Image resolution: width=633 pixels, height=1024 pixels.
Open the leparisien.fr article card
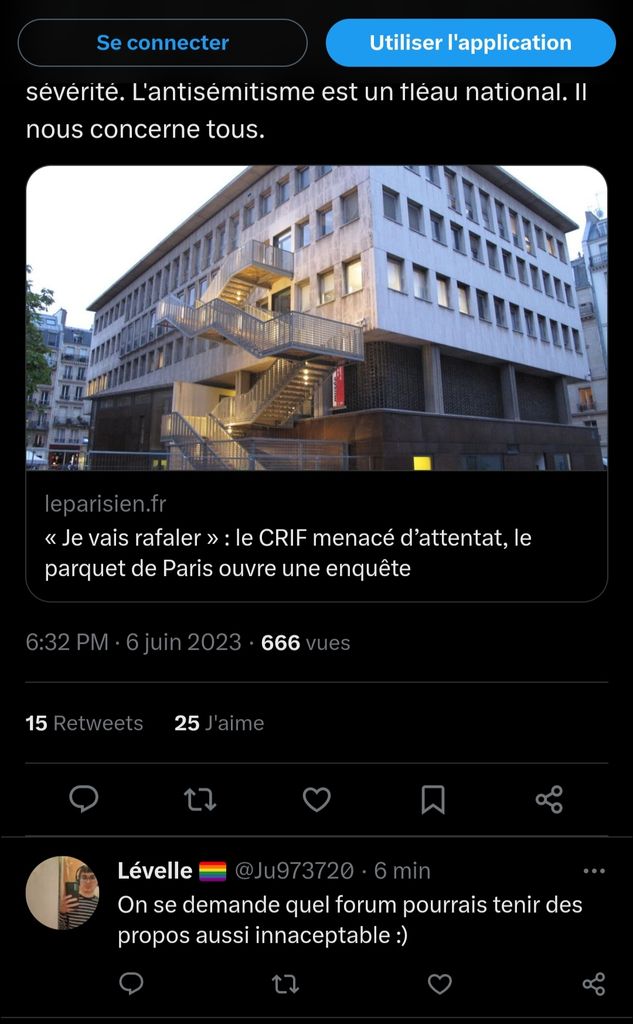click(316, 383)
